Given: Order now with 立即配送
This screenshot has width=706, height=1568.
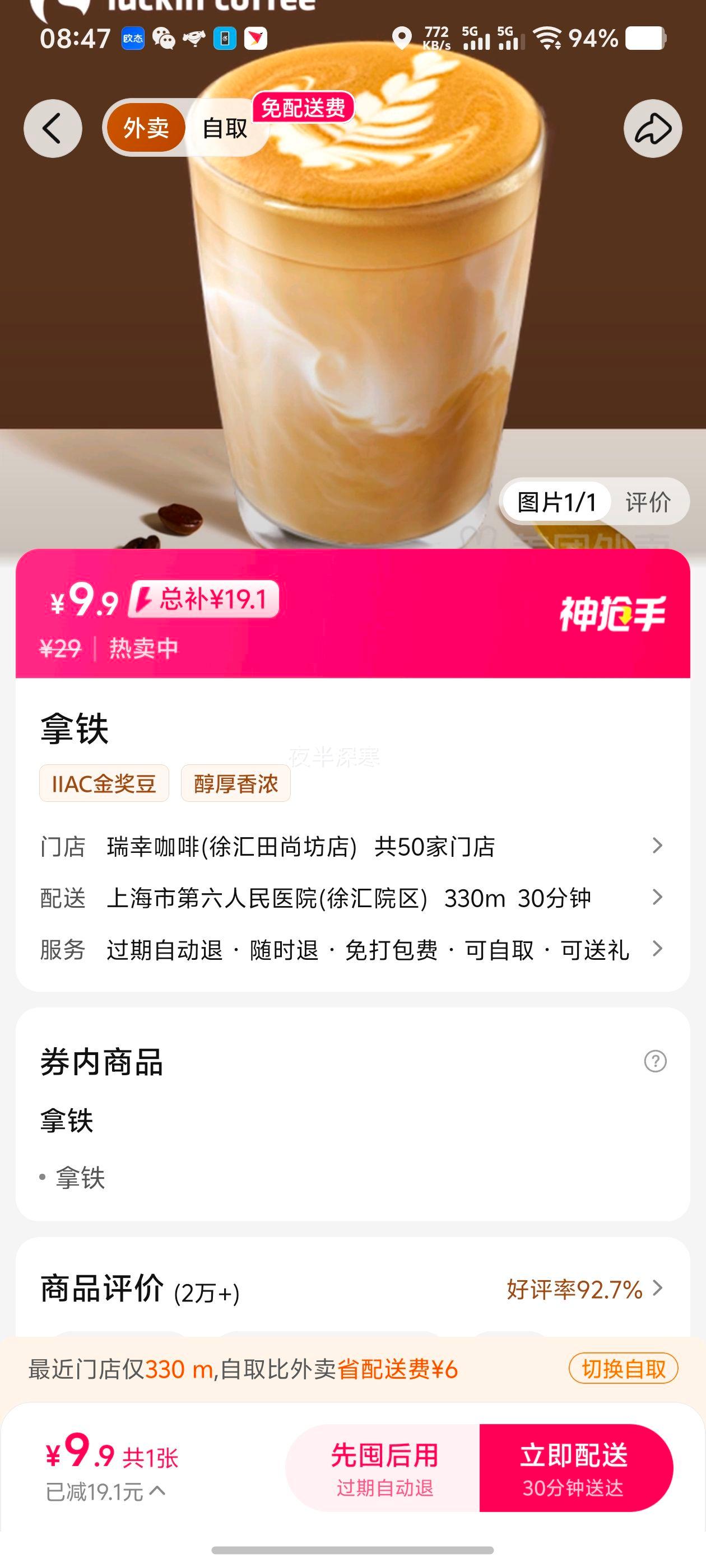Looking at the screenshot, I should 574,1468.
